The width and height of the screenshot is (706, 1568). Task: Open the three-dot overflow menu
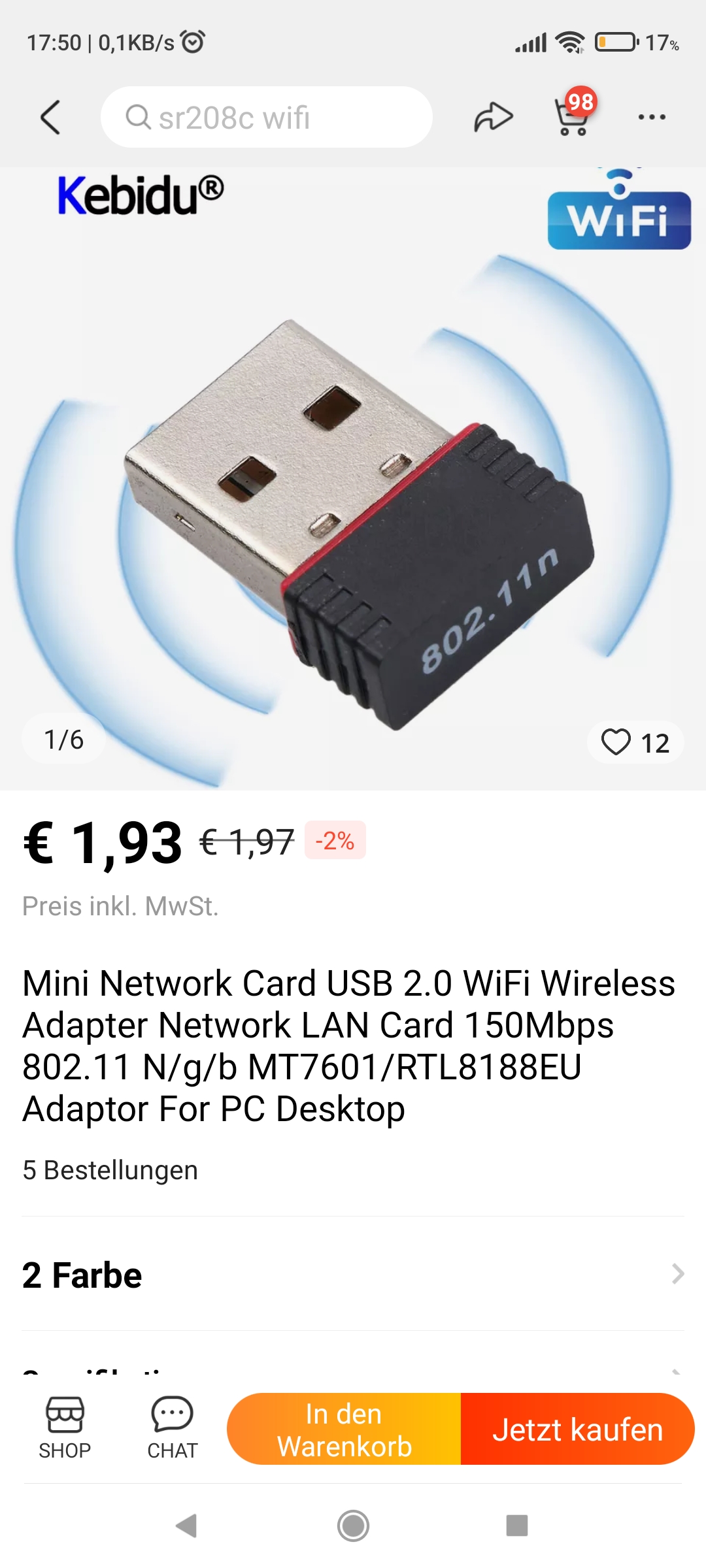tap(652, 118)
